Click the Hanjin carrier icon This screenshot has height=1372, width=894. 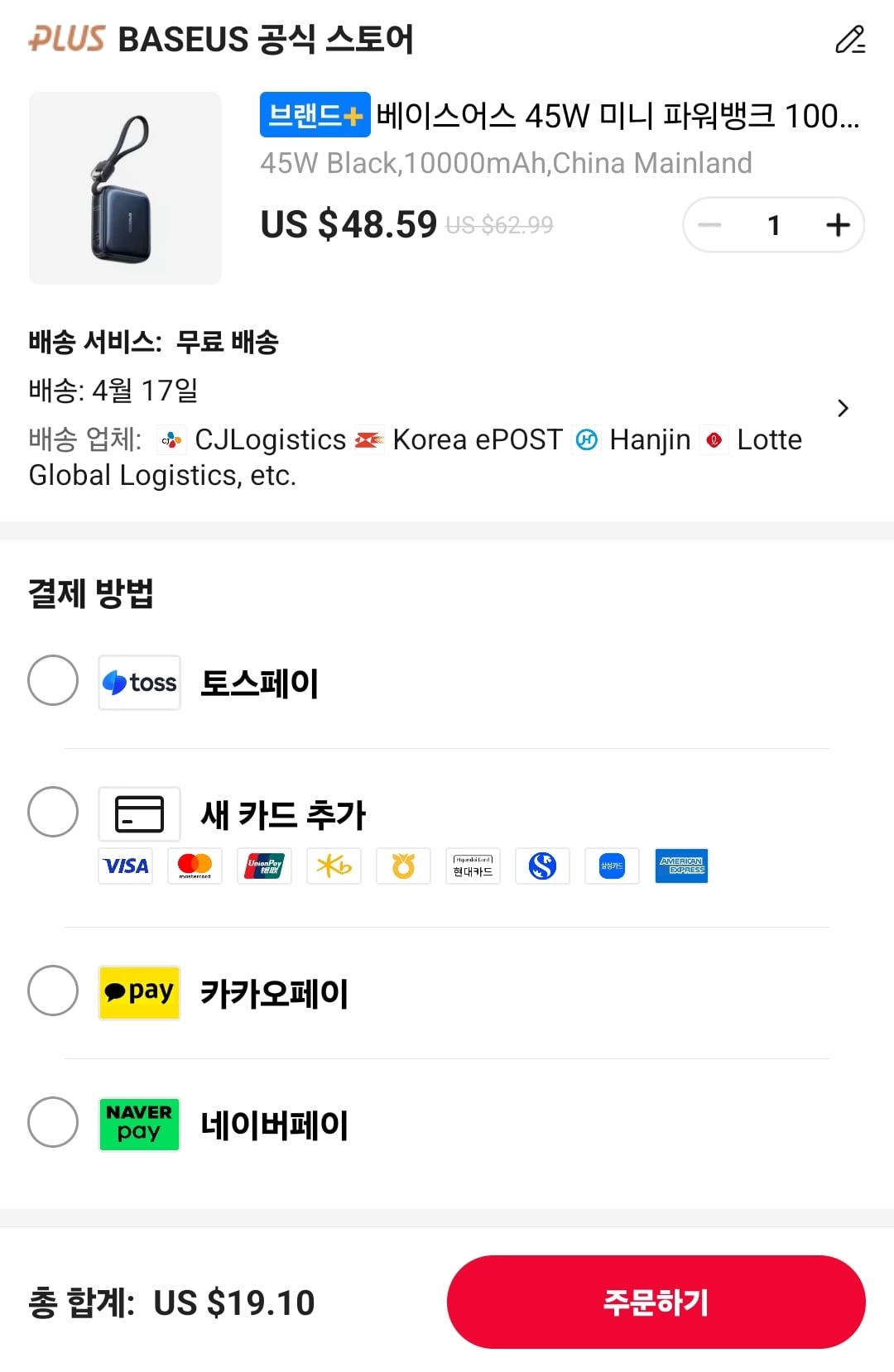587,439
